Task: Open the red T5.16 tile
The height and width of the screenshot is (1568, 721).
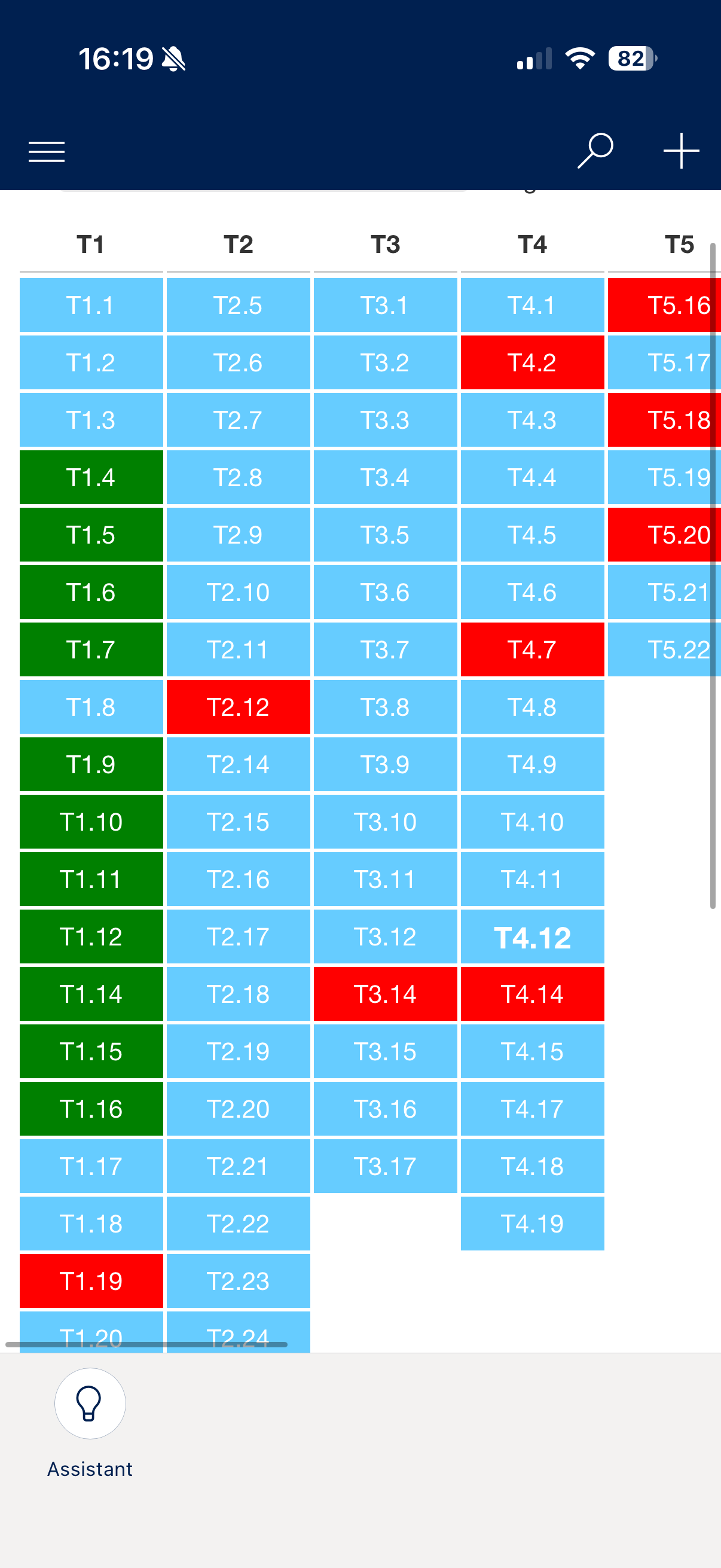Action: click(x=664, y=305)
